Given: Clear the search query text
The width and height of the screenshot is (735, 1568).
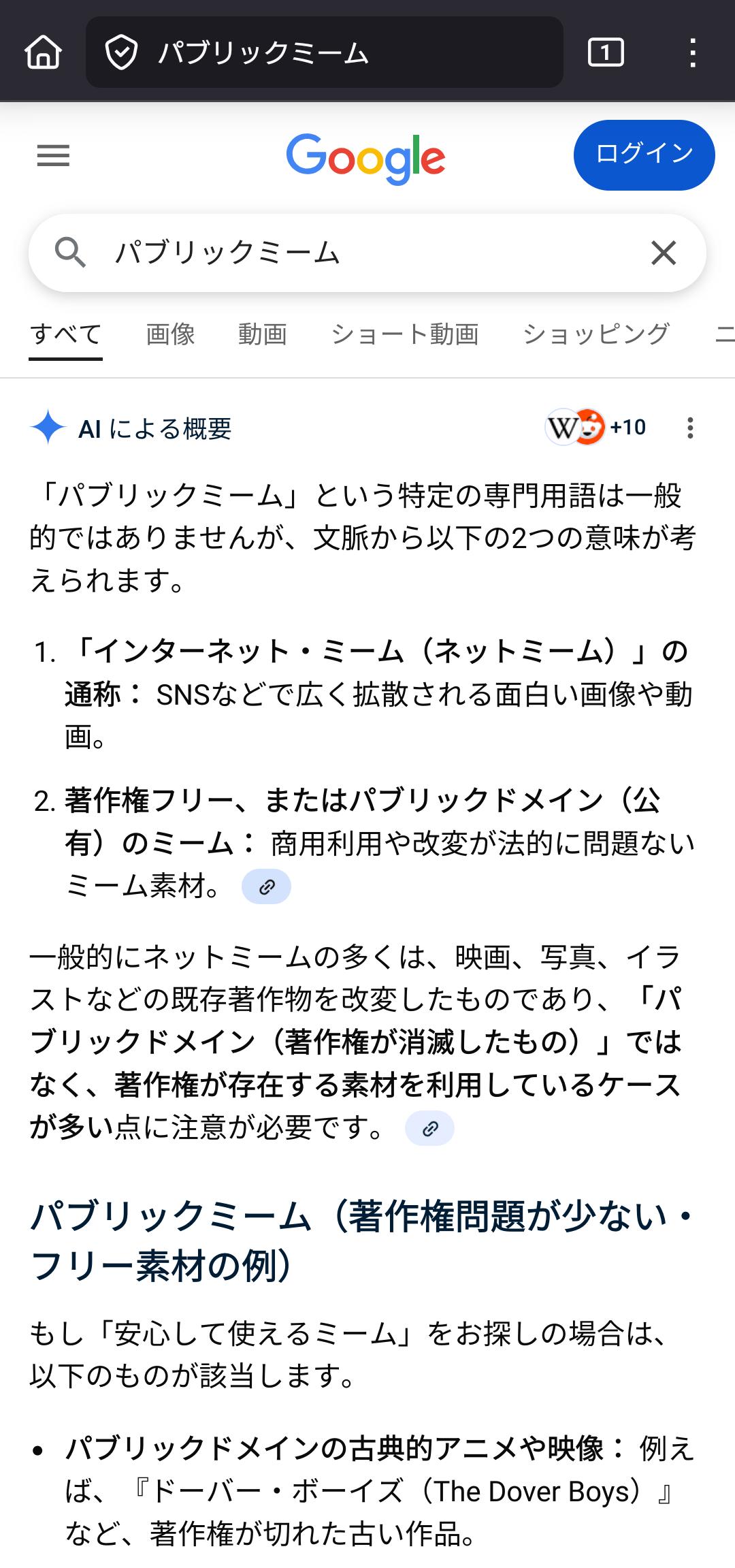Looking at the screenshot, I should pos(664,253).
